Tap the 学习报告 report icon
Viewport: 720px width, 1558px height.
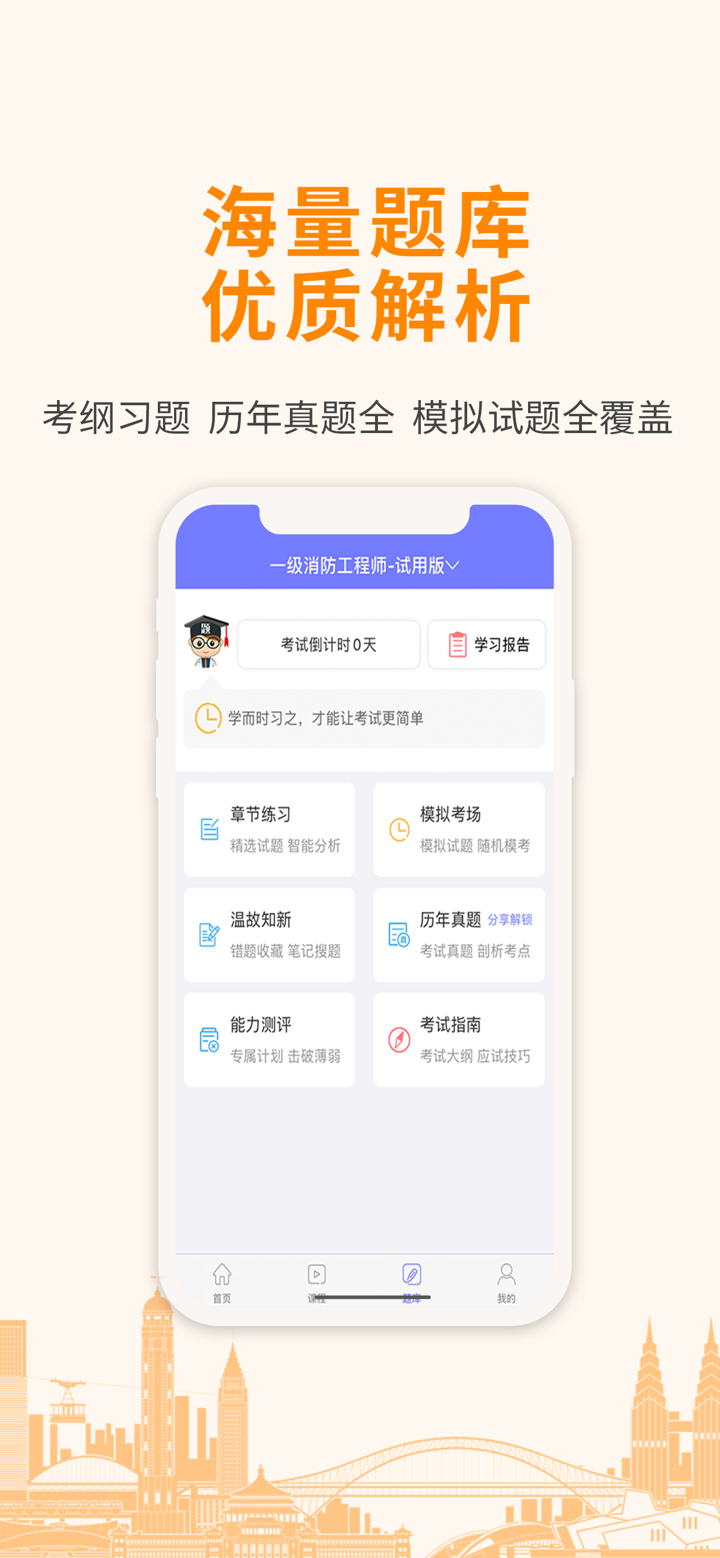pos(456,644)
